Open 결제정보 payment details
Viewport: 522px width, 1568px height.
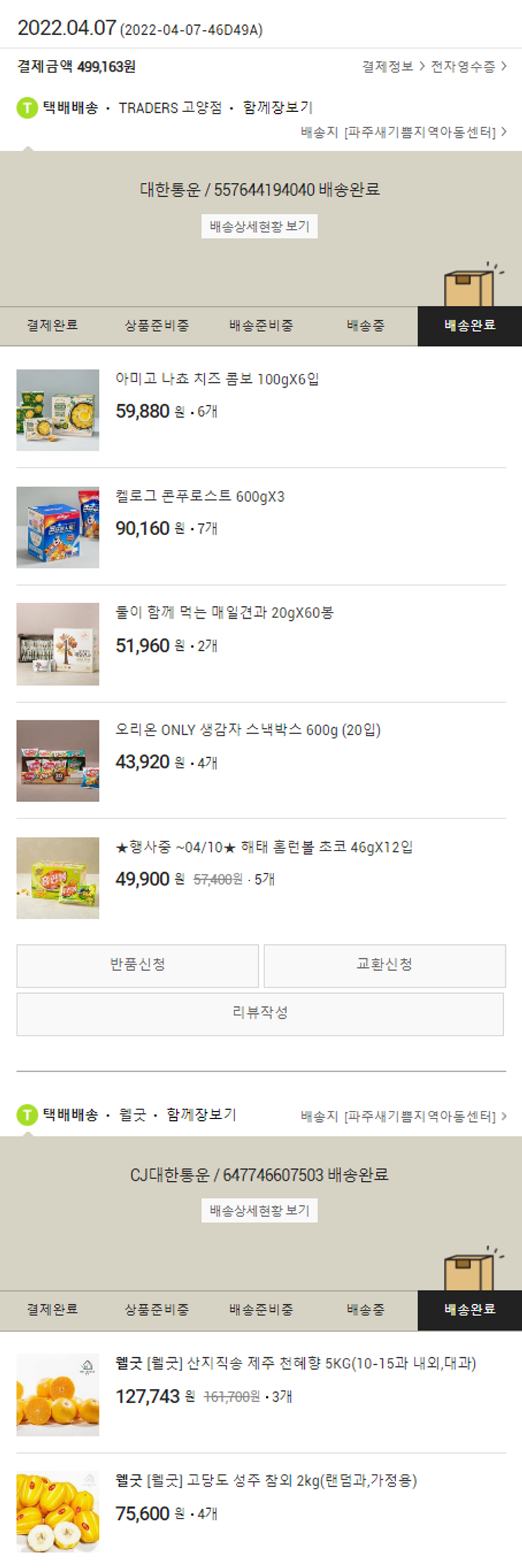[393, 67]
